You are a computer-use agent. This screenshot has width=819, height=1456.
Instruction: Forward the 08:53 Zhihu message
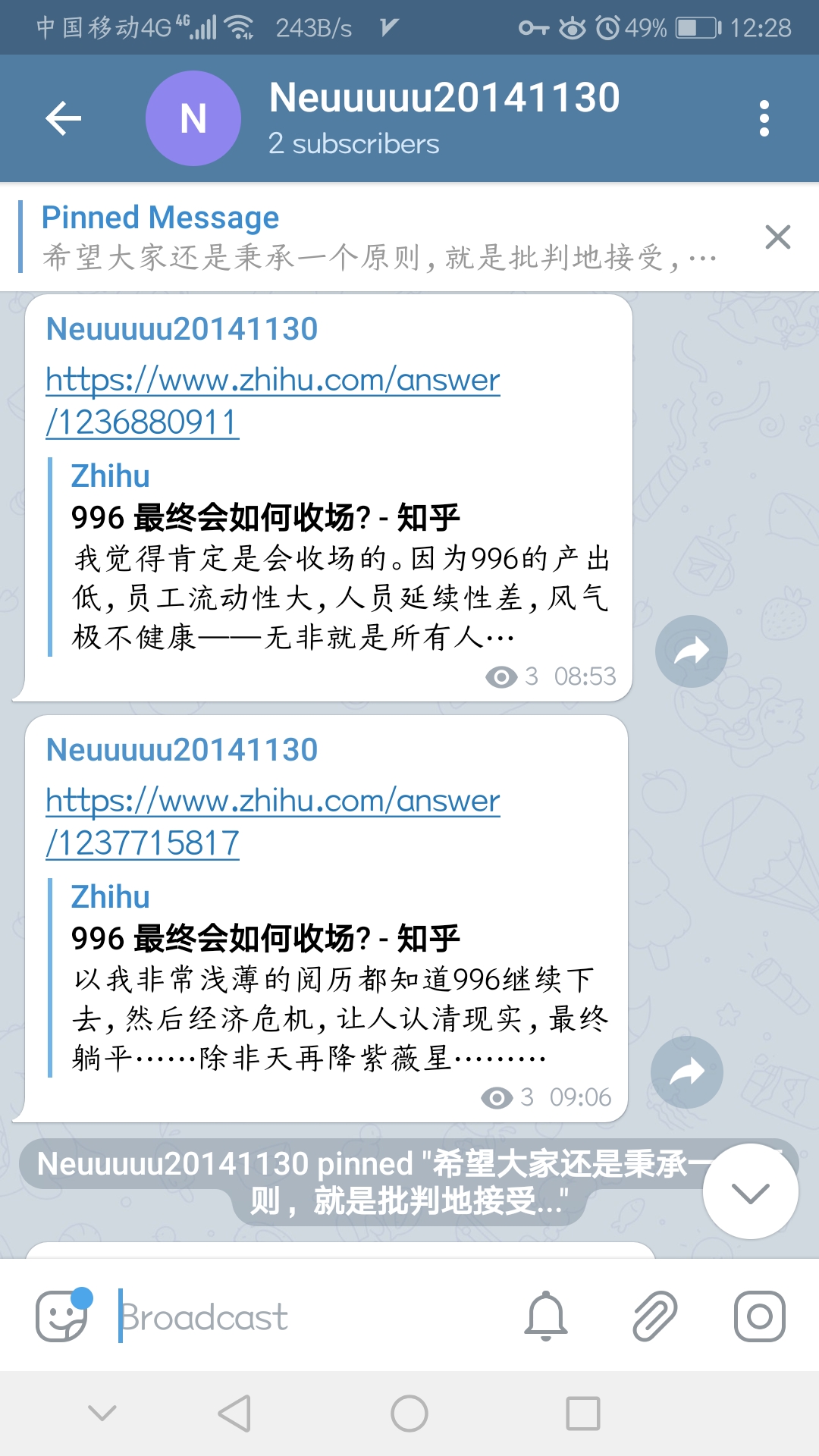coord(691,651)
